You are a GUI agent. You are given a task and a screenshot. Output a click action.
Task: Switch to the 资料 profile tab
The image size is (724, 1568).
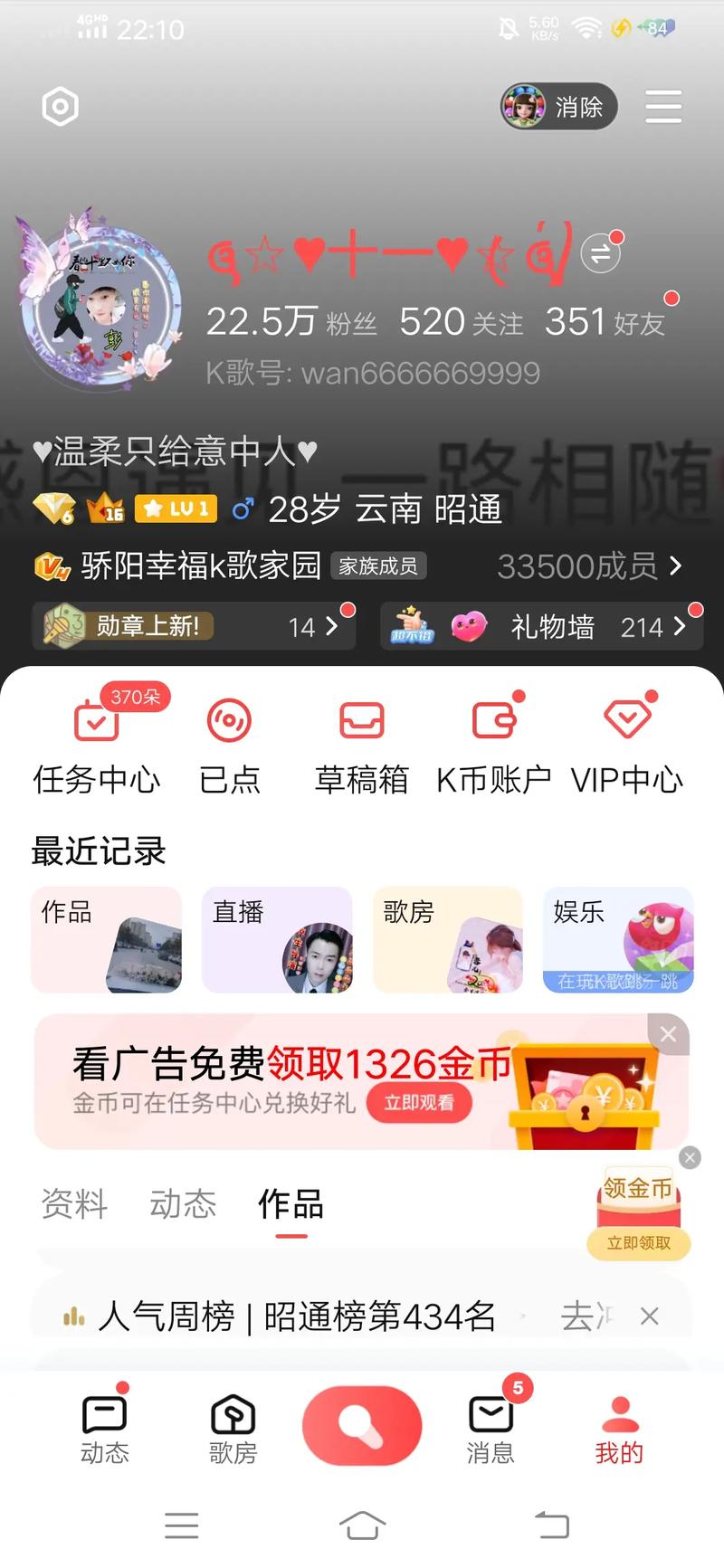coord(73,1204)
